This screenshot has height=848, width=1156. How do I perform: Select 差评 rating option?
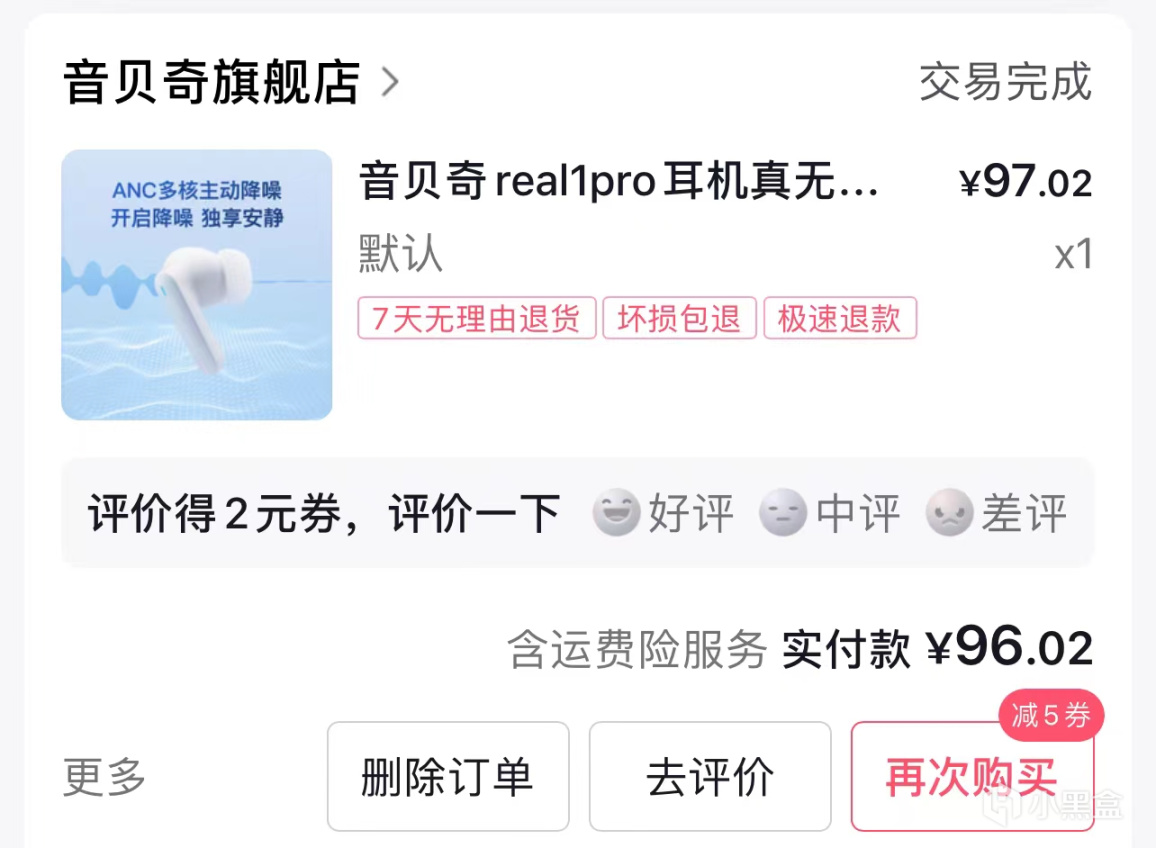click(x=996, y=514)
